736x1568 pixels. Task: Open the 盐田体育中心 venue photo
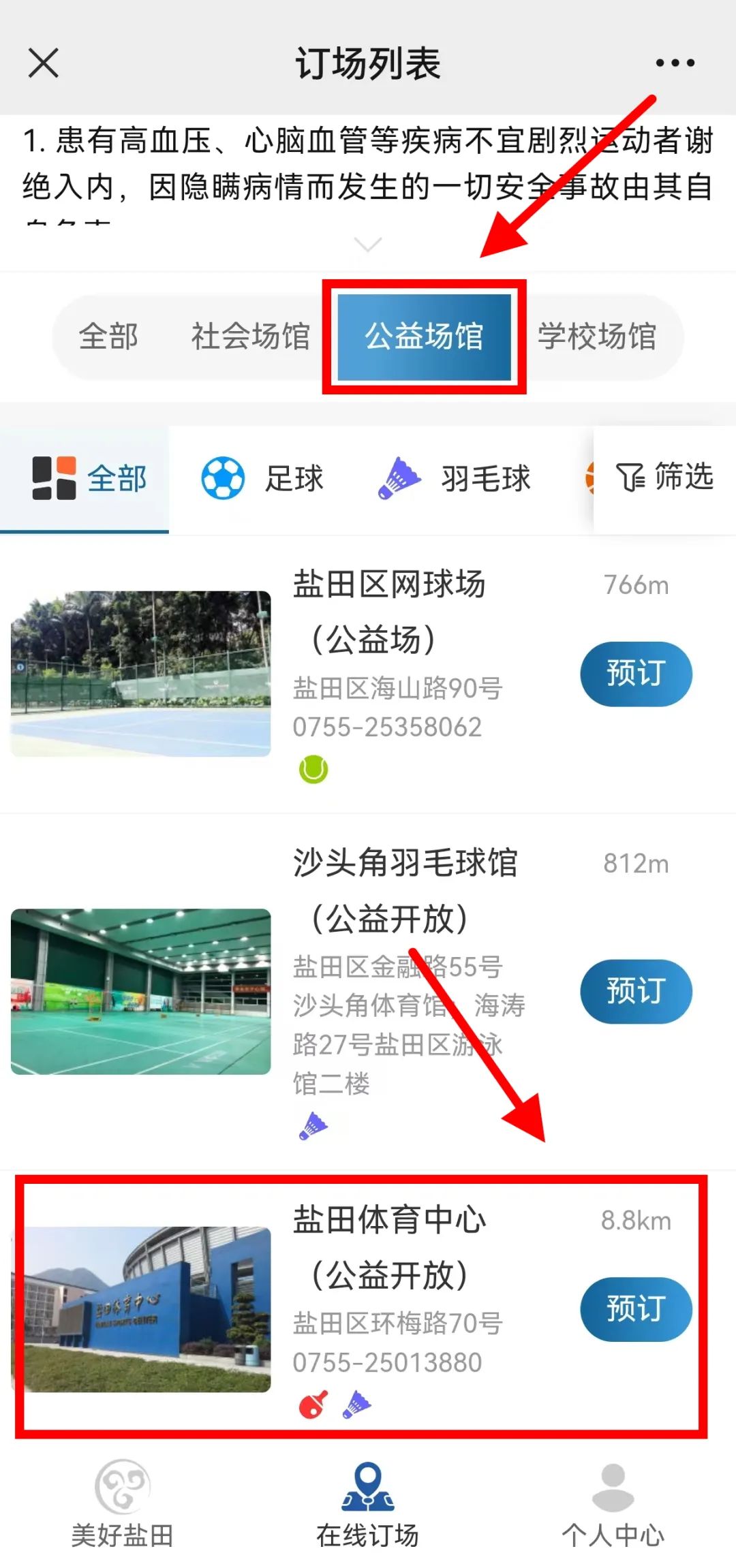click(x=140, y=1308)
